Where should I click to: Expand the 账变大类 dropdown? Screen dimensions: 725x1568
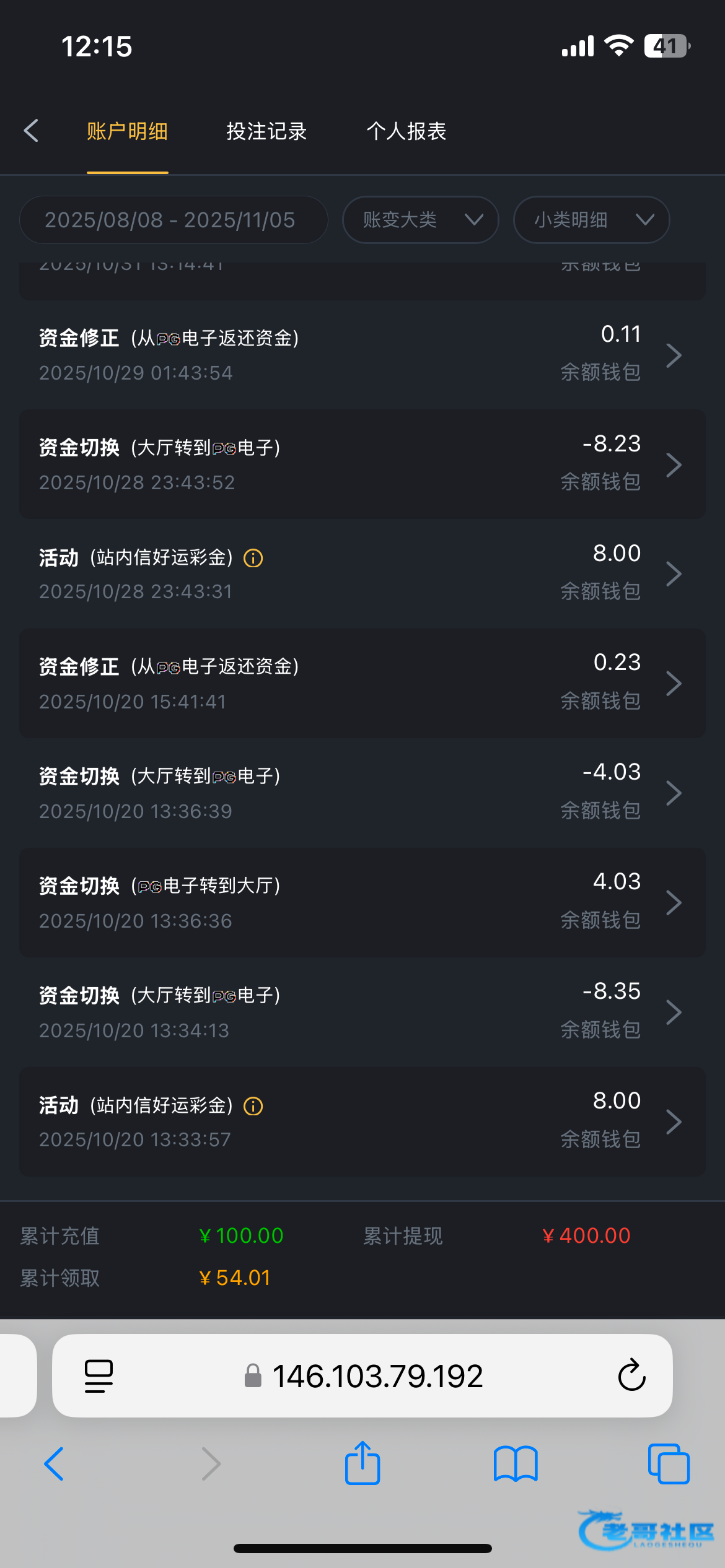[x=420, y=220]
